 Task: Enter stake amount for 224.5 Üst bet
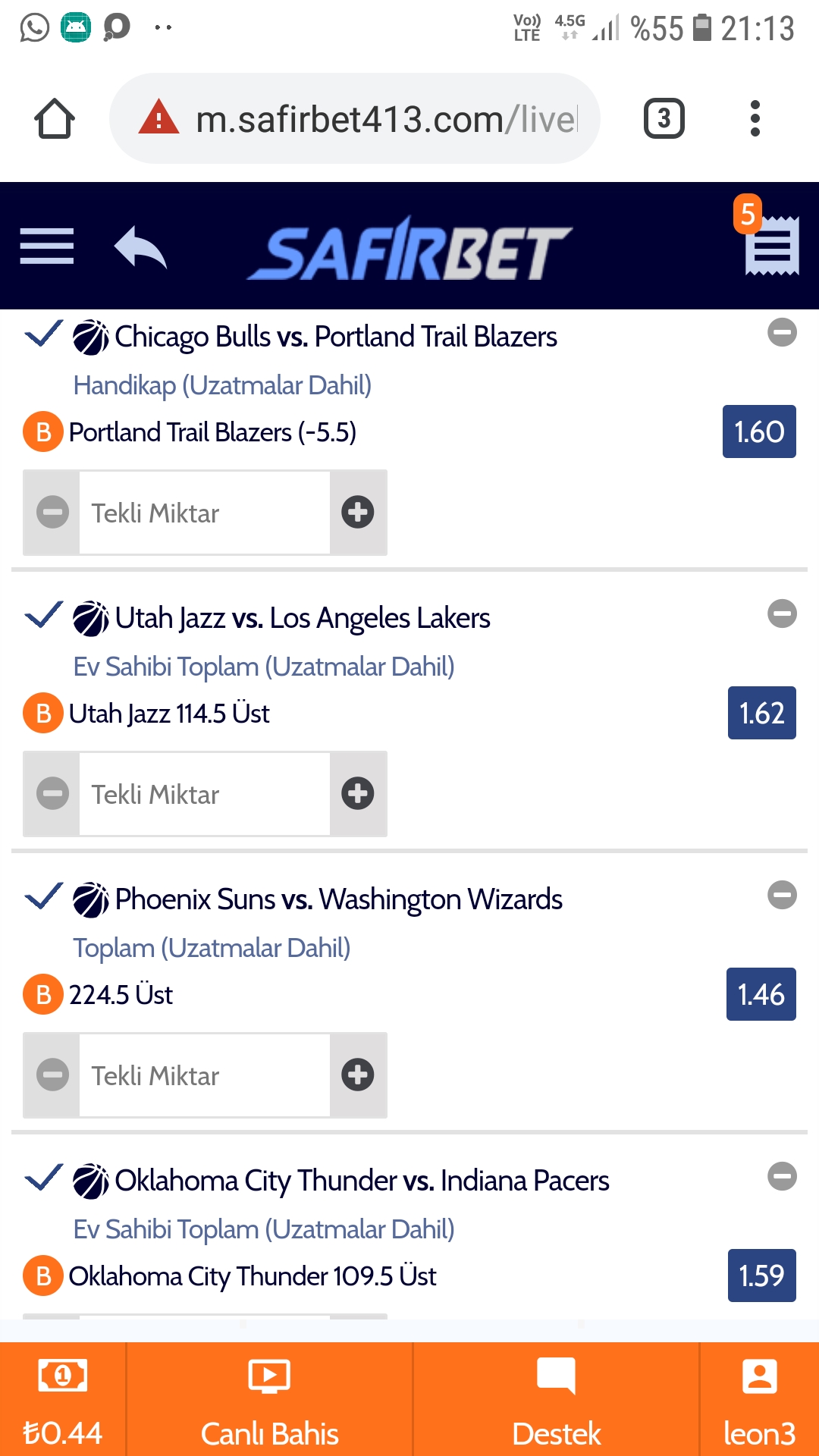tap(205, 1075)
